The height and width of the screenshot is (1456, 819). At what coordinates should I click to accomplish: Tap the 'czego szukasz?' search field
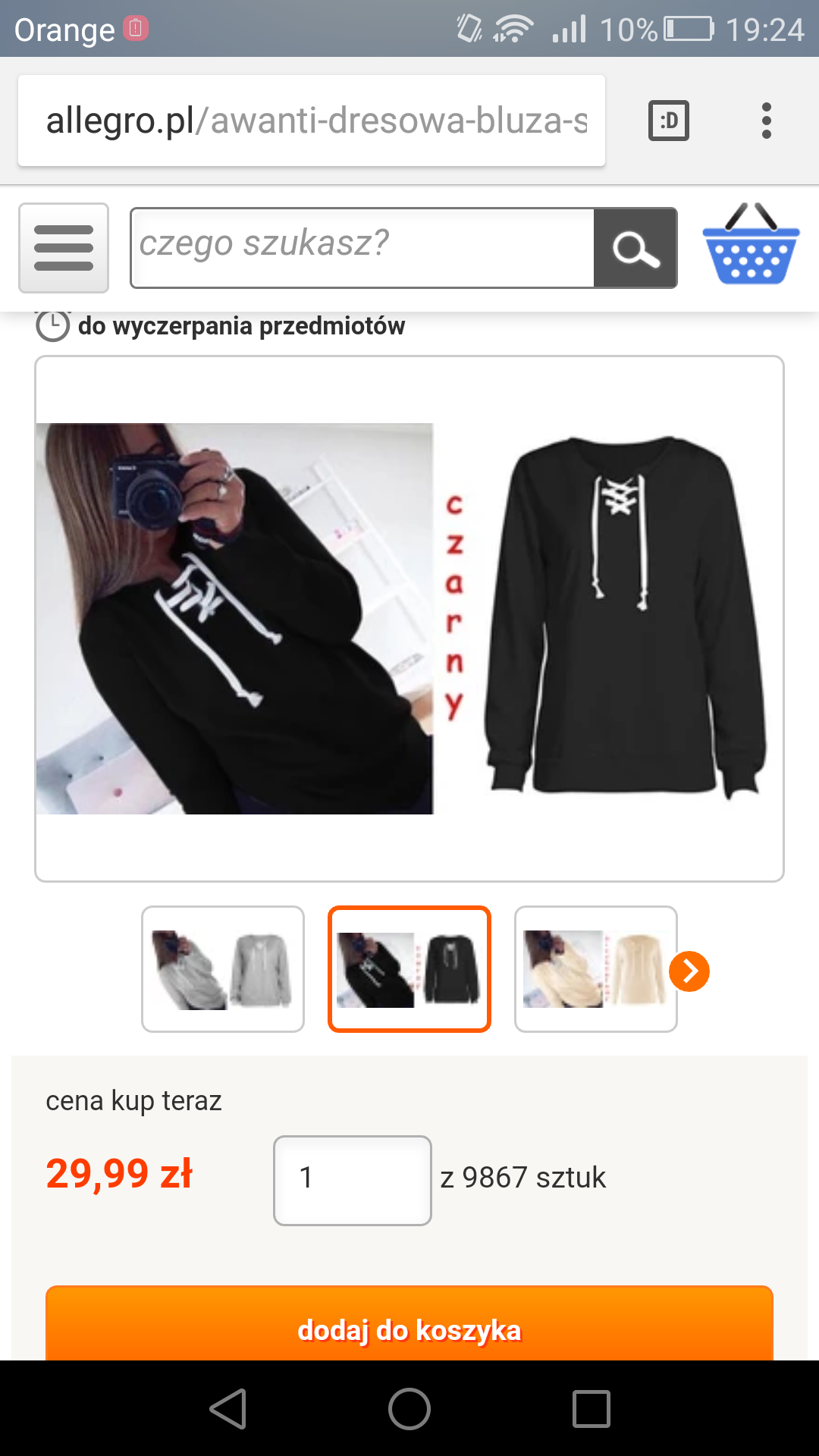[362, 248]
